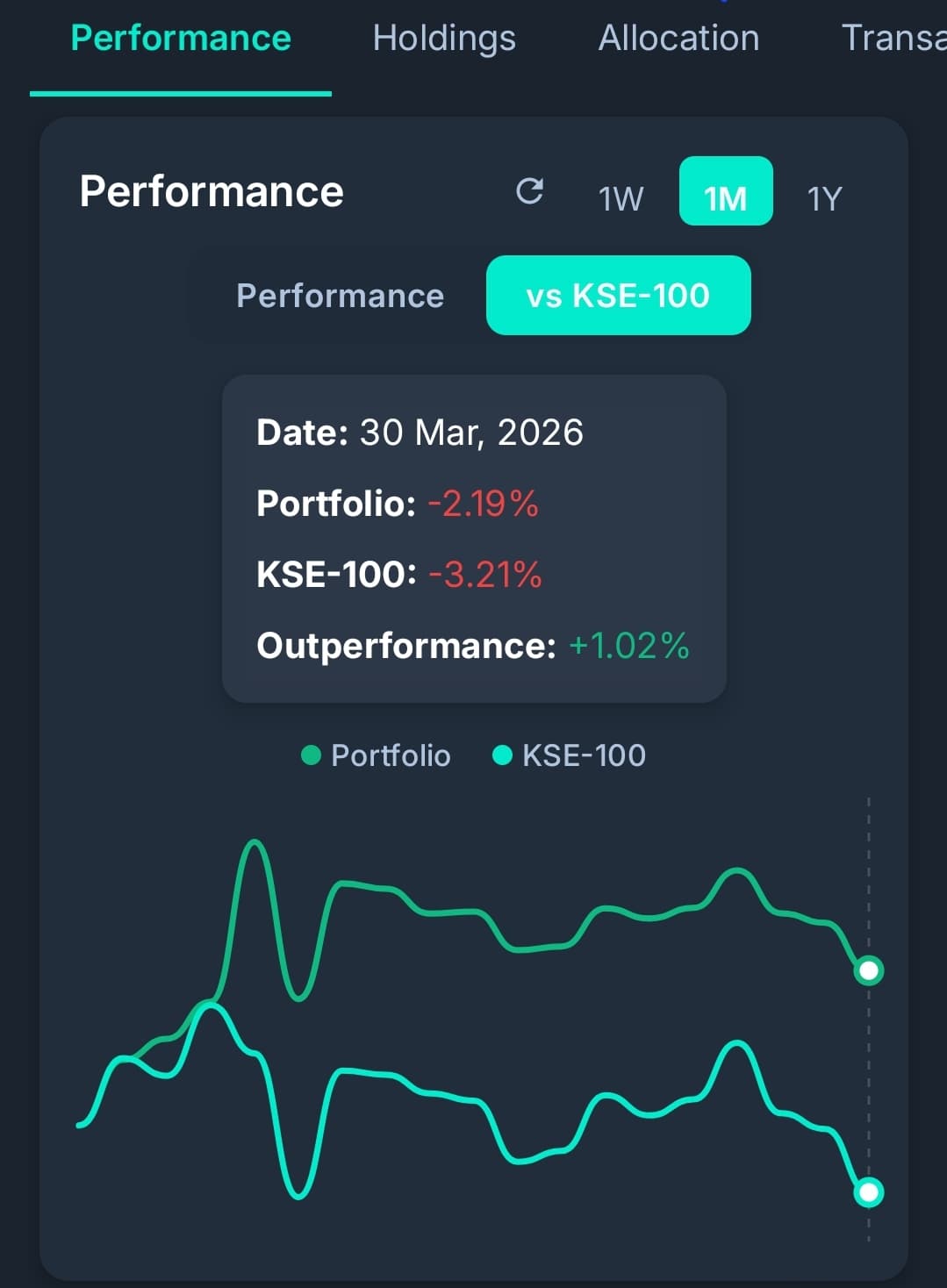Viewport: 947px width, 1288px height.
Task: Toggle the 1W time range
Action: 621,197
